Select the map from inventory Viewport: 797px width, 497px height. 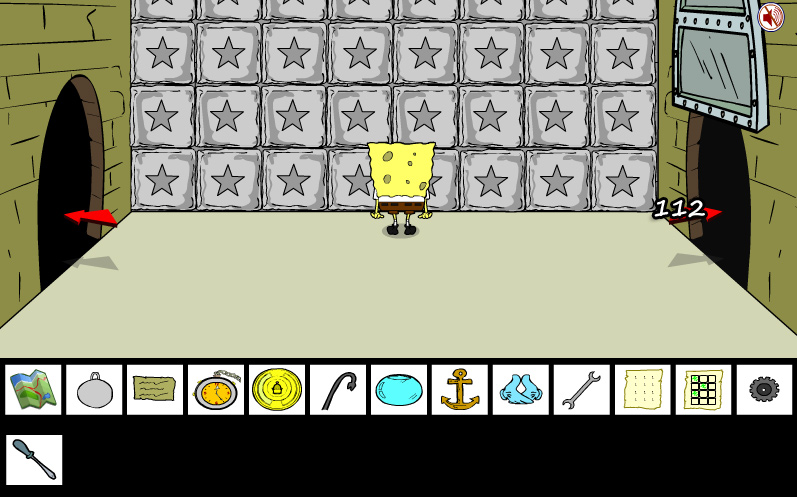tap(33, 389)
